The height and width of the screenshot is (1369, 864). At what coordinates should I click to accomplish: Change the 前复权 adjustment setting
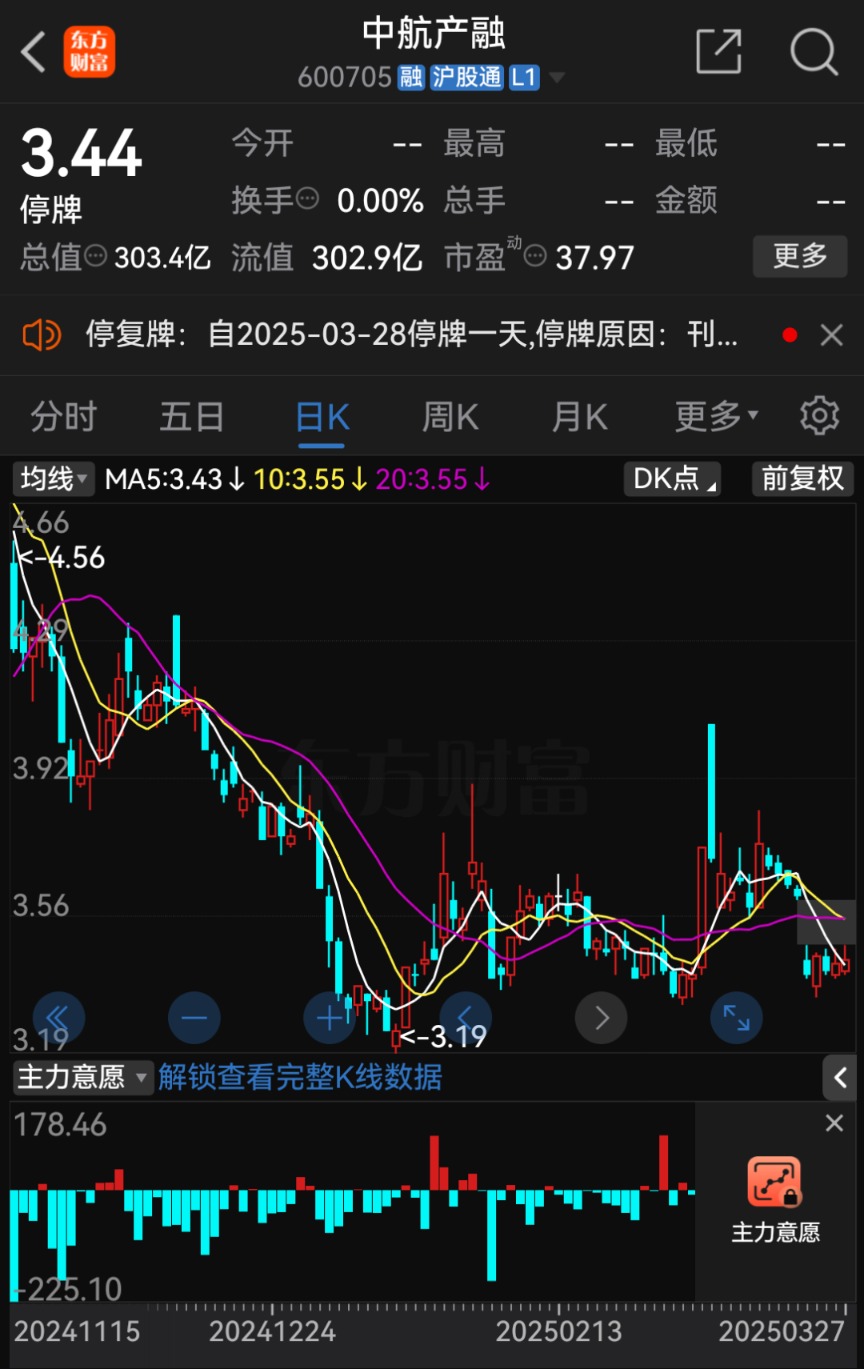click(x=802, y=479)
